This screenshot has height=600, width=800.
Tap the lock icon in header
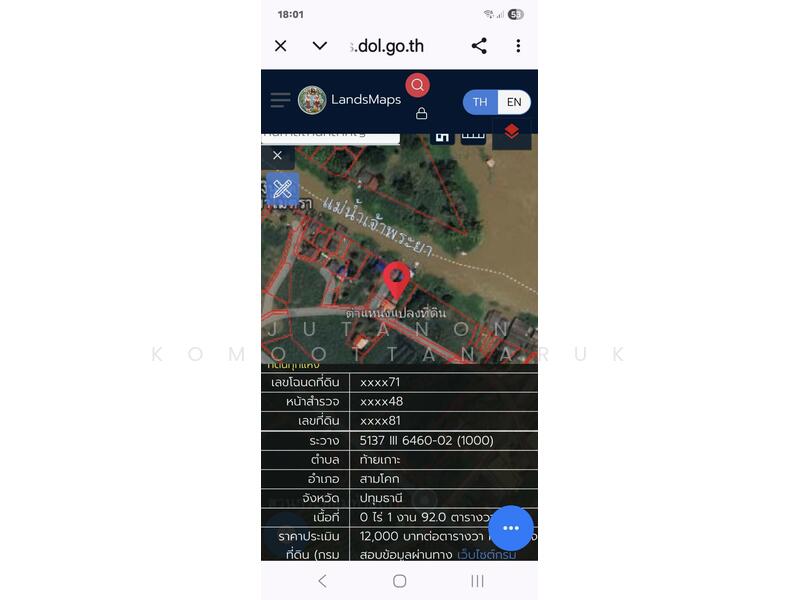(x=421, y=114)
